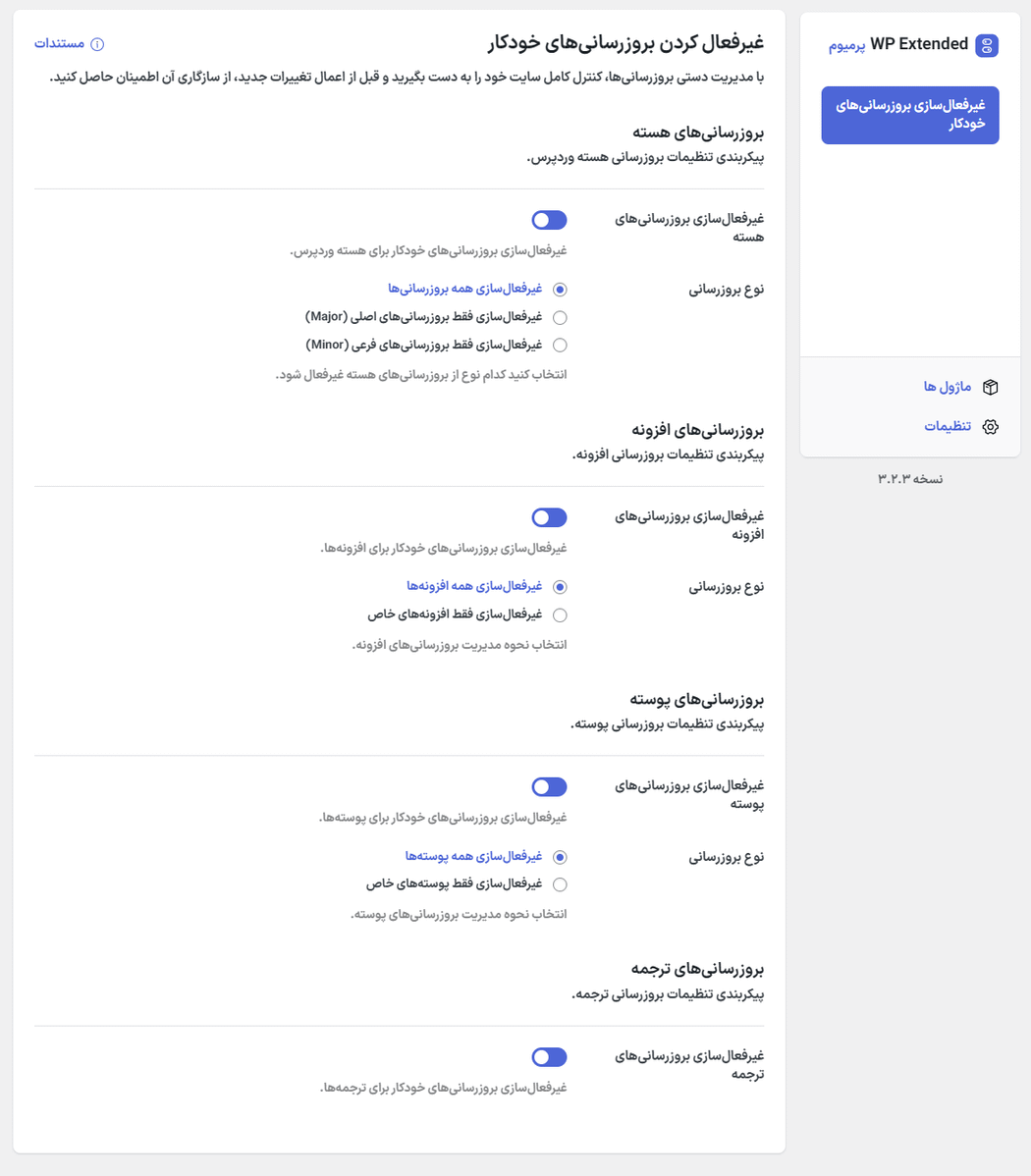The width and height of the screenshot is (1031, 1176).
Task: Open ماژول ها via the box icon
Action: [x=990, y=386]
